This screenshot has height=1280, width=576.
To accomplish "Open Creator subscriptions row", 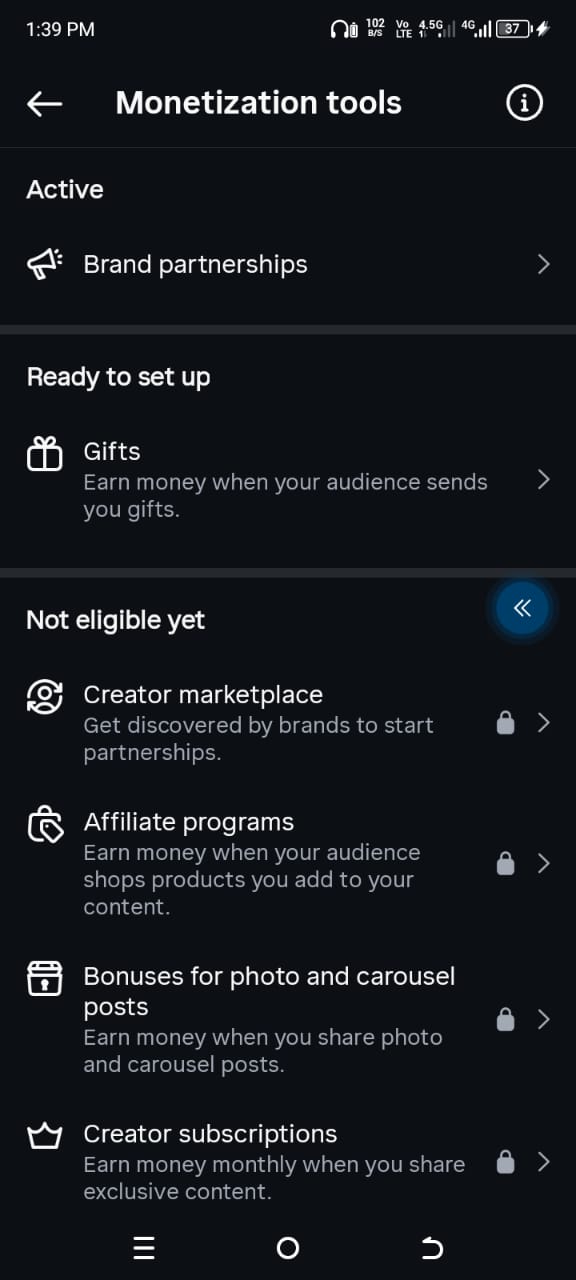I will tap(288, 1162).
